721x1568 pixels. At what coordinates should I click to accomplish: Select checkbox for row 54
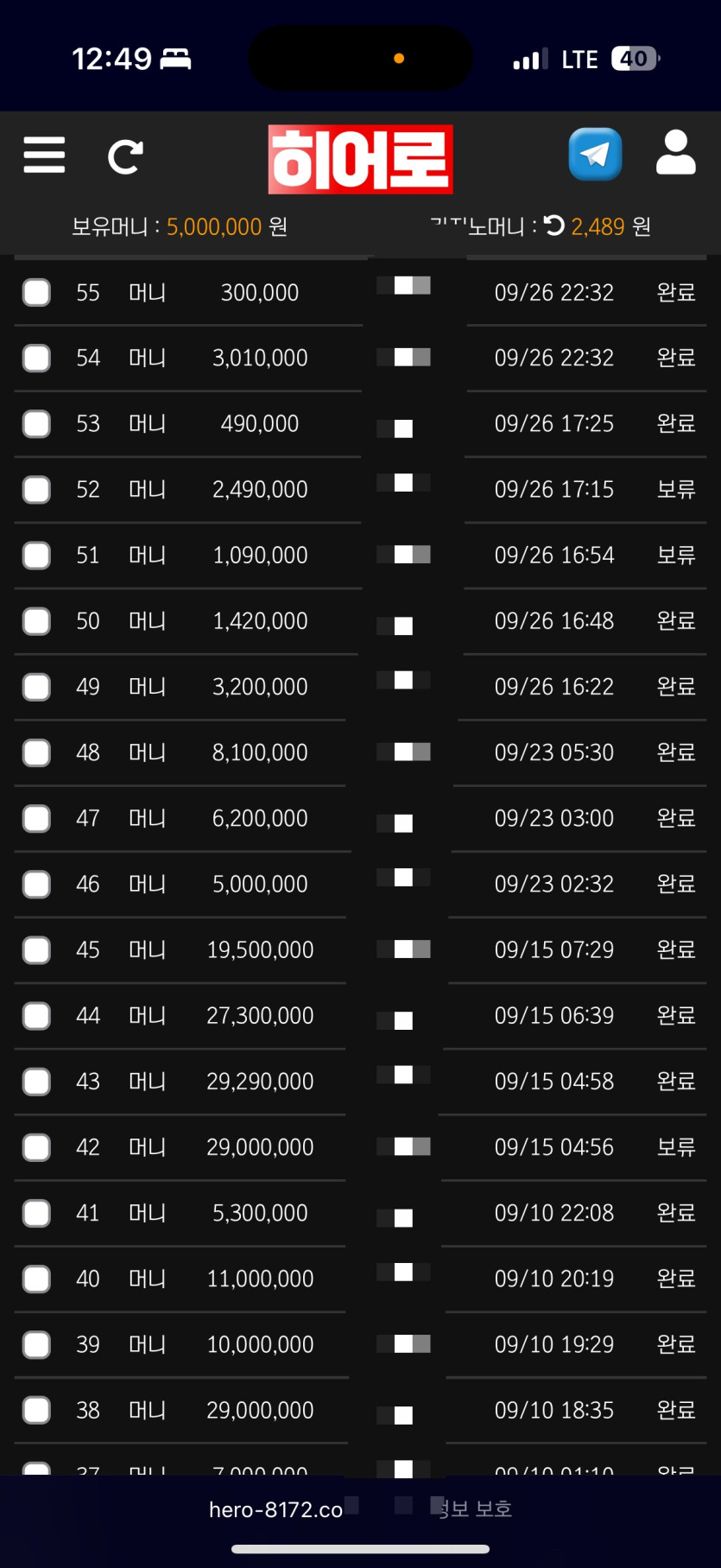(36, 358)
